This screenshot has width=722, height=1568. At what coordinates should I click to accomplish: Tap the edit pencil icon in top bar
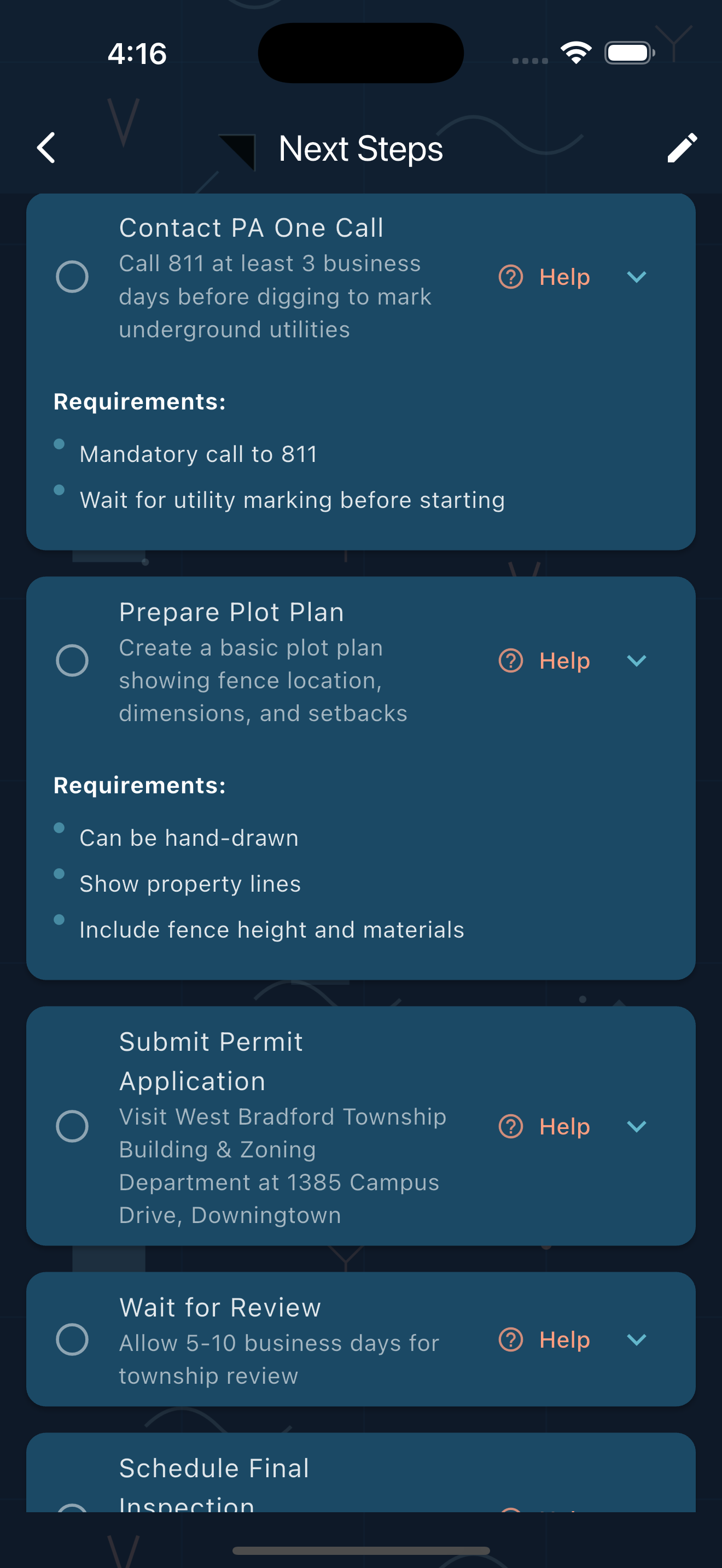(x=682, y=148)
